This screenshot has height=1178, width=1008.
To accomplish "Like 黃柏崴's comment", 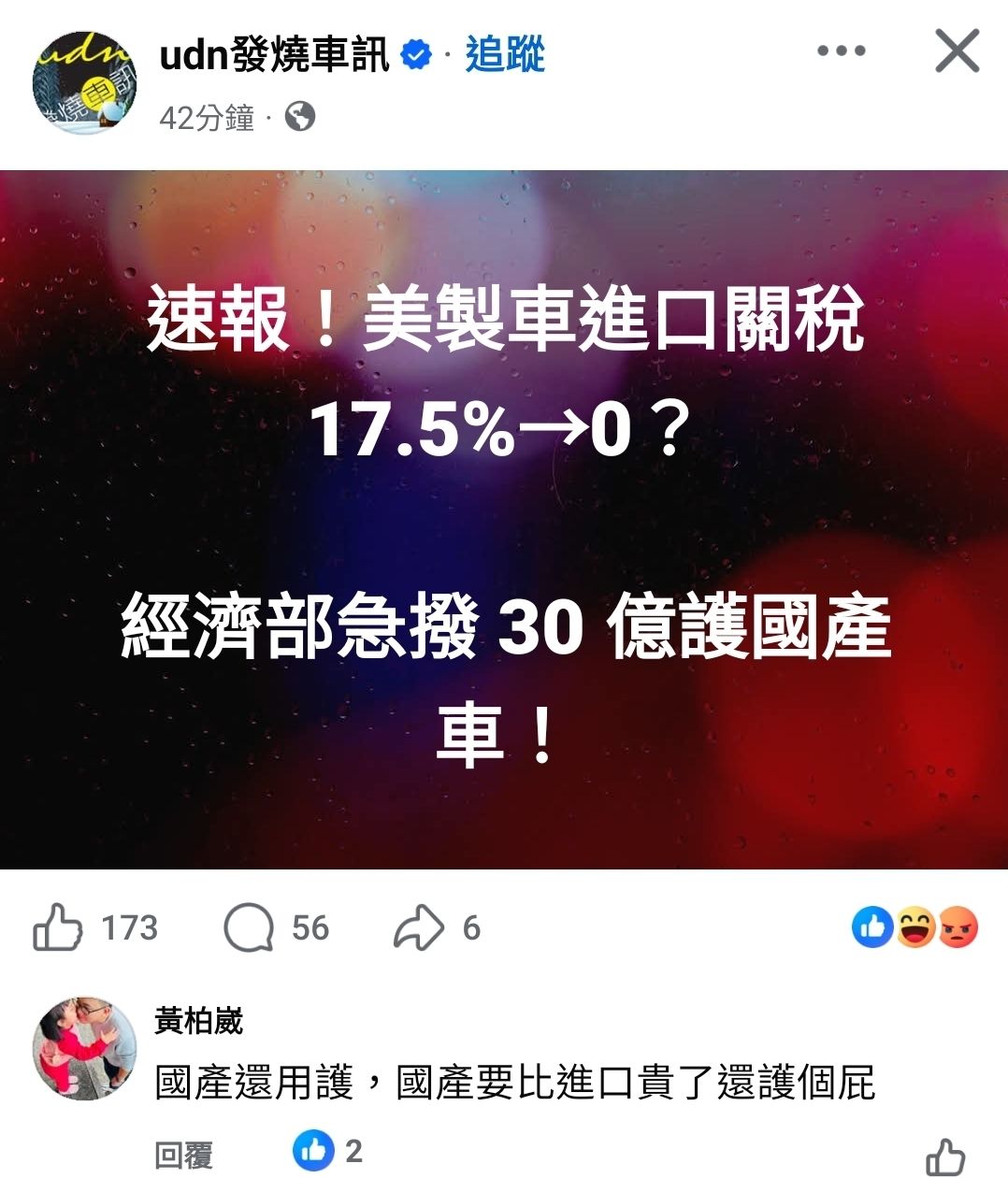I will click(x=944, y=1156).
